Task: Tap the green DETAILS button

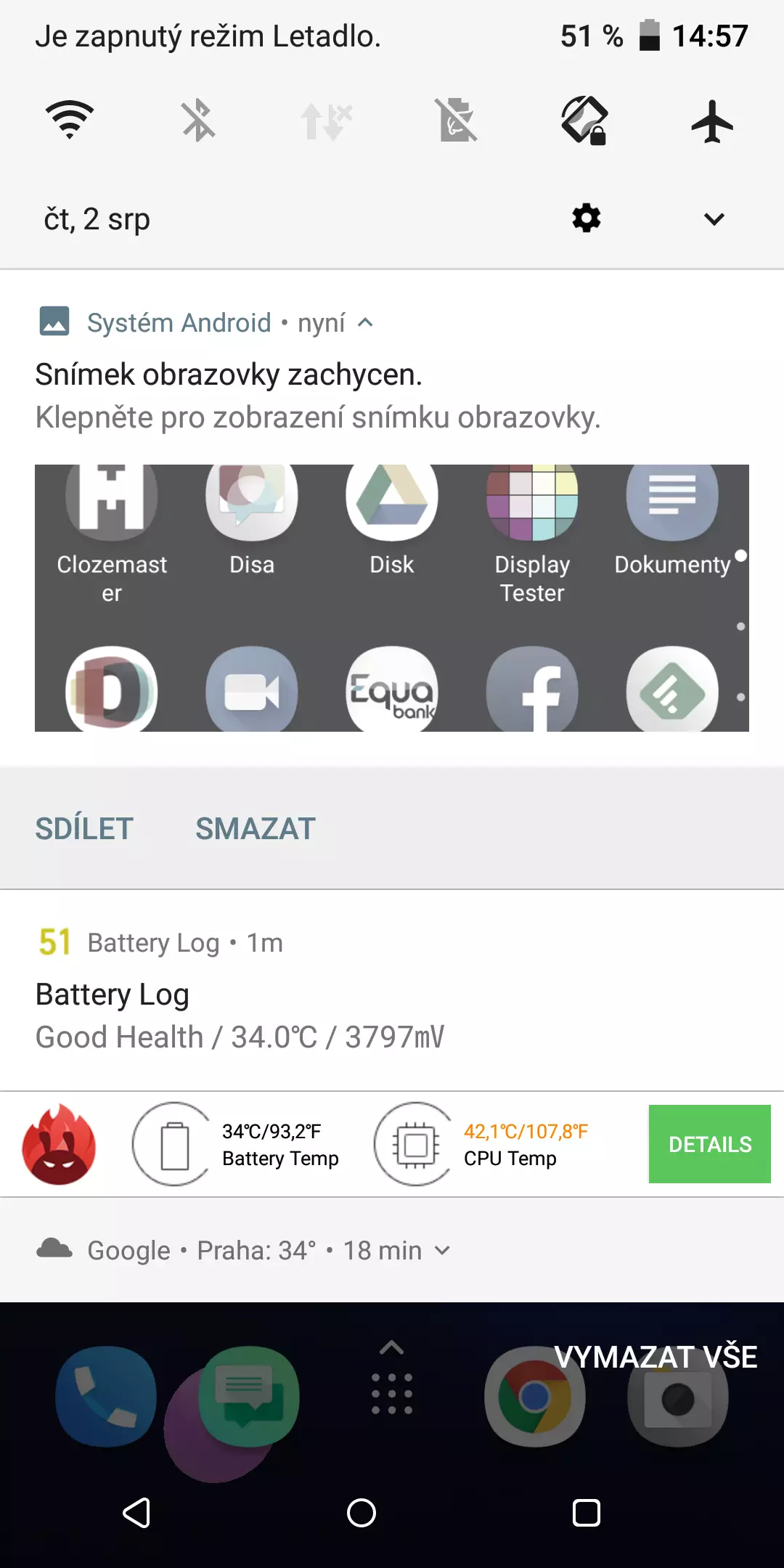Action: click(x=709, y=1144)
